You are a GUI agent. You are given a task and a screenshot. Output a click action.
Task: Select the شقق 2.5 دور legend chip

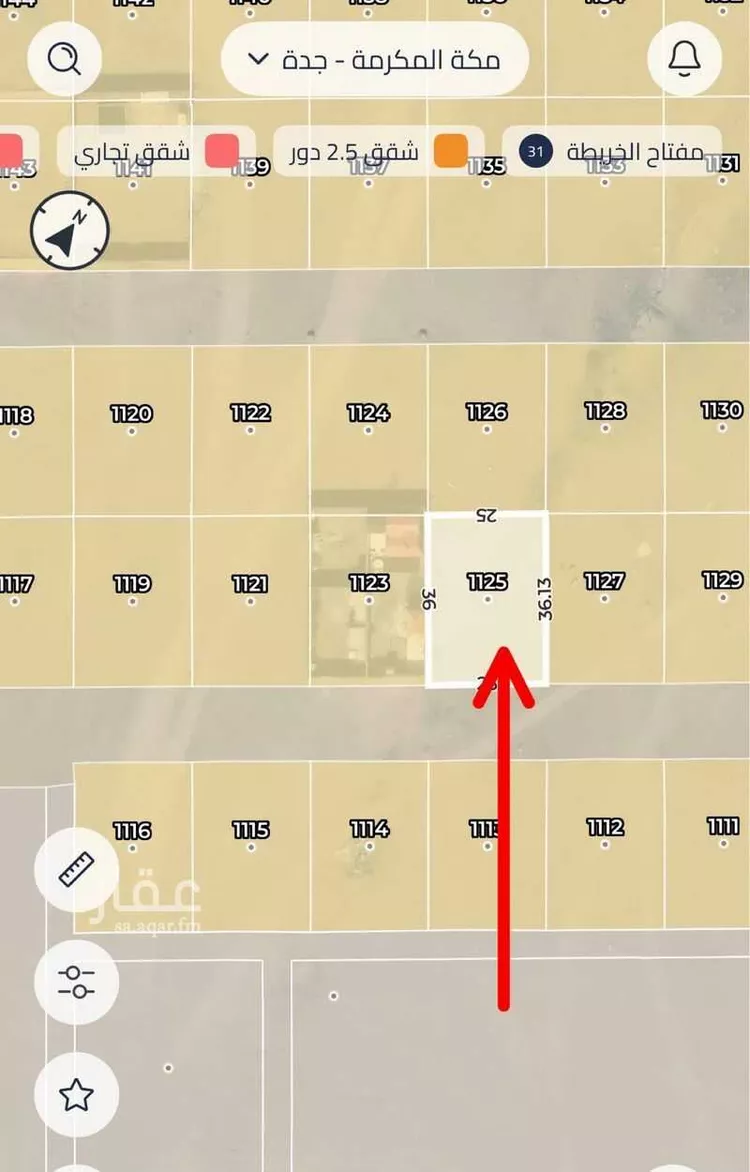coord(379,152)
